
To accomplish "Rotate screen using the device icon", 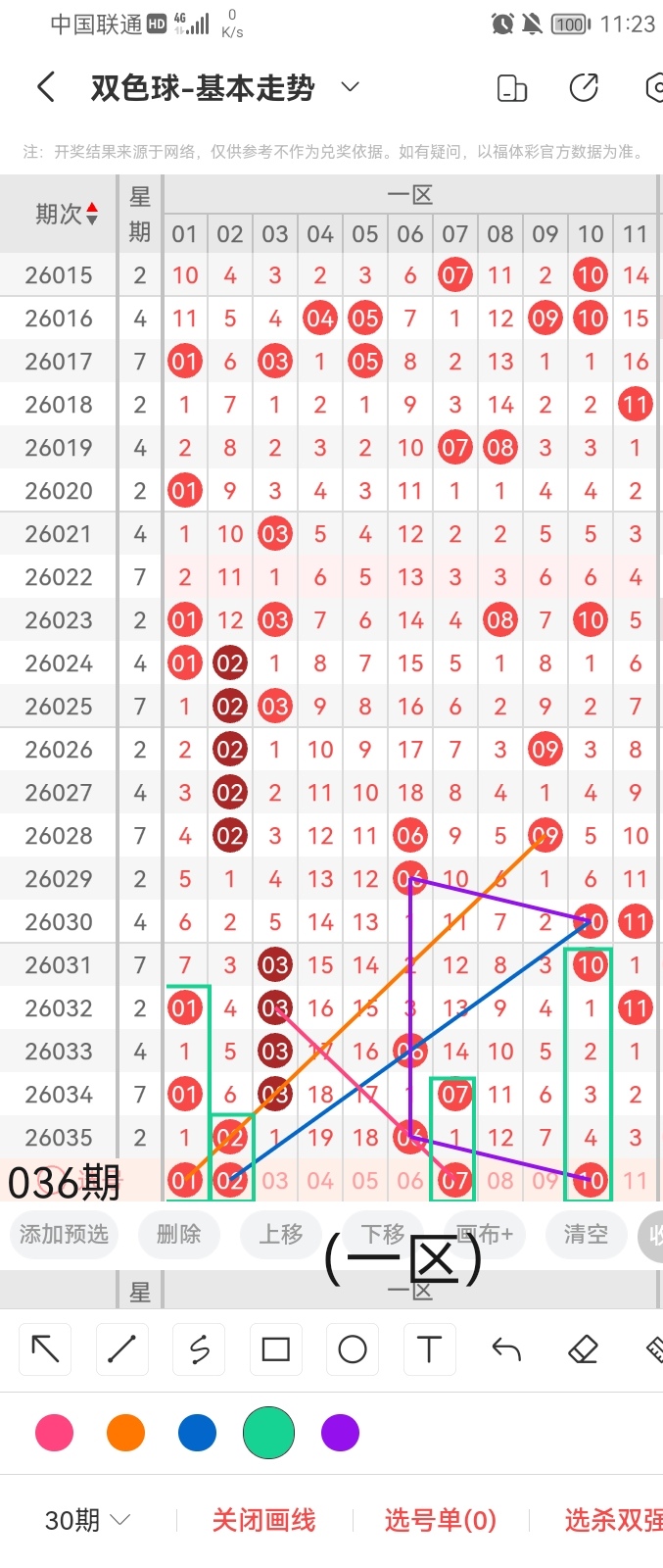I will click(x=511, y=87).
